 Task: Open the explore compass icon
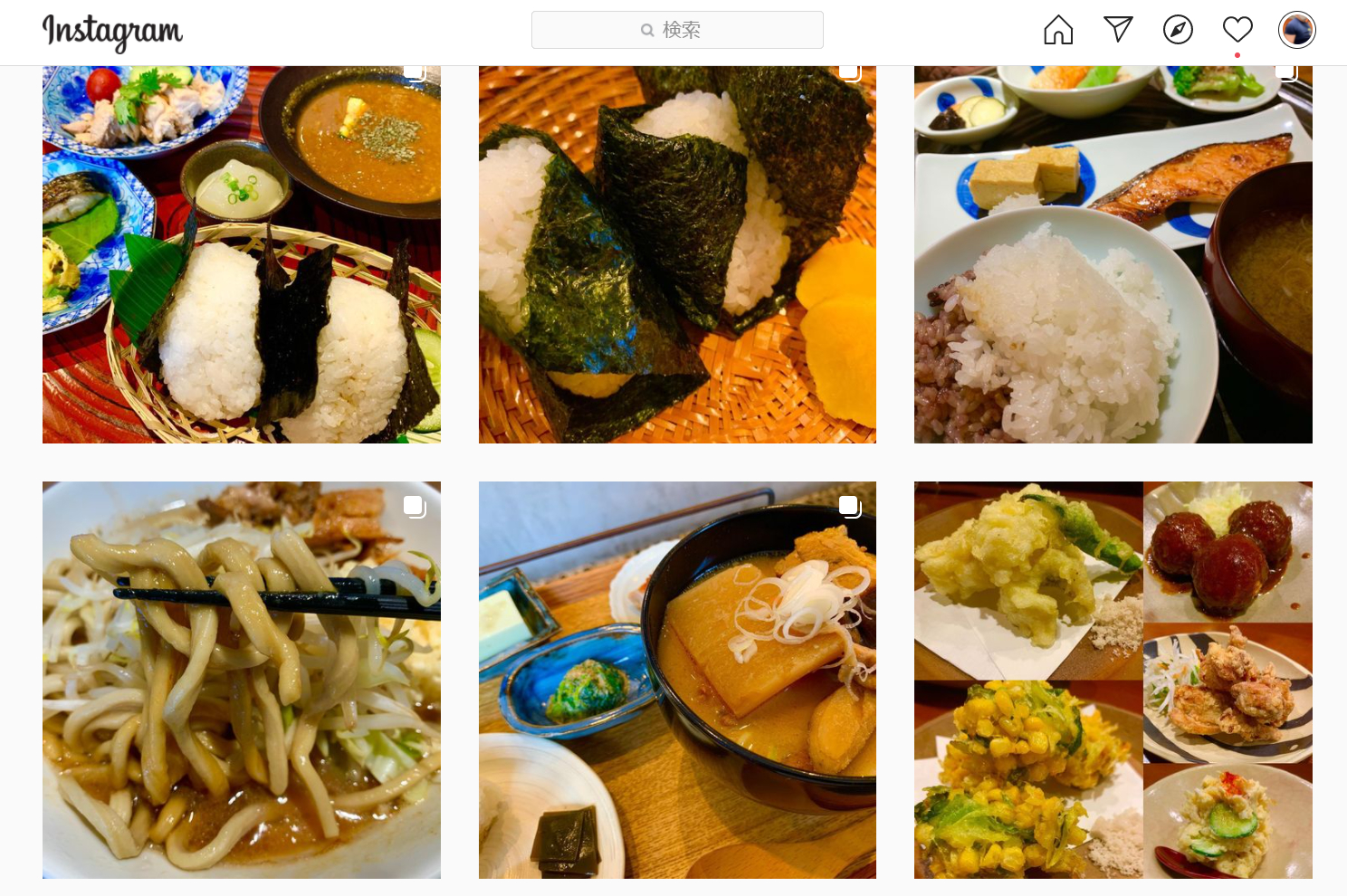(1178, 30)
